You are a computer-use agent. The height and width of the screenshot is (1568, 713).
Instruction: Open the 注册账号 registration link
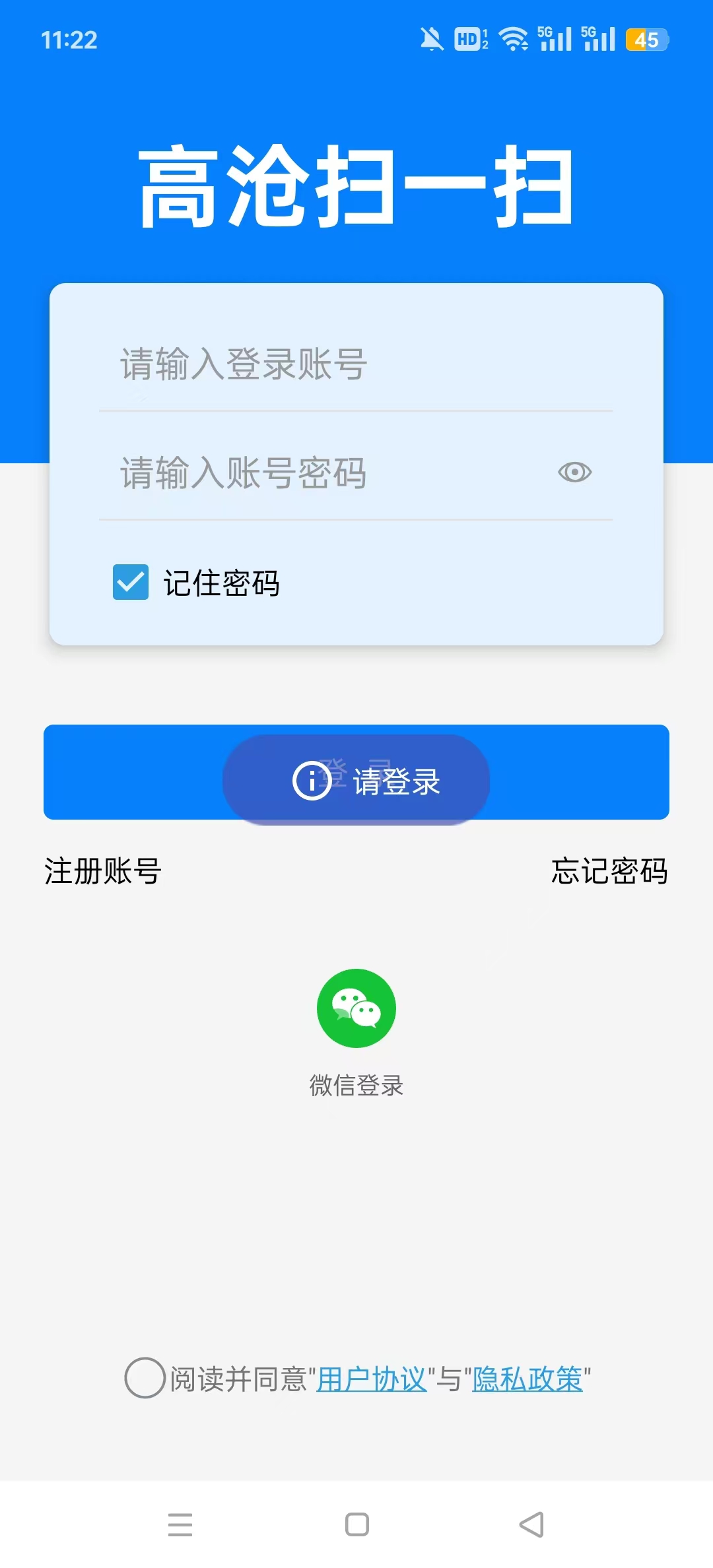[x=102, y=871]
